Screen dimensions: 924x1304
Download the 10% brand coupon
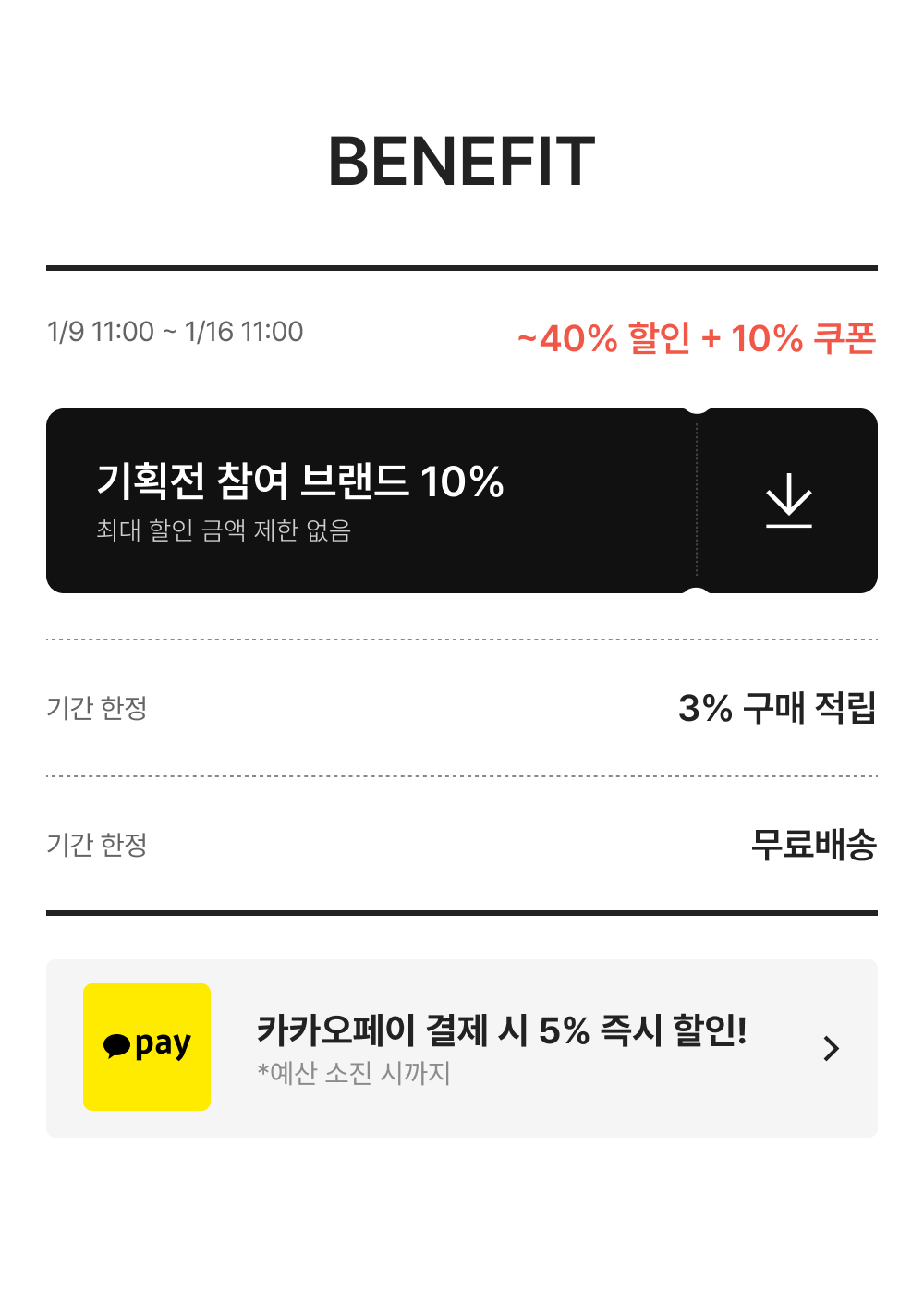(788, 501)
